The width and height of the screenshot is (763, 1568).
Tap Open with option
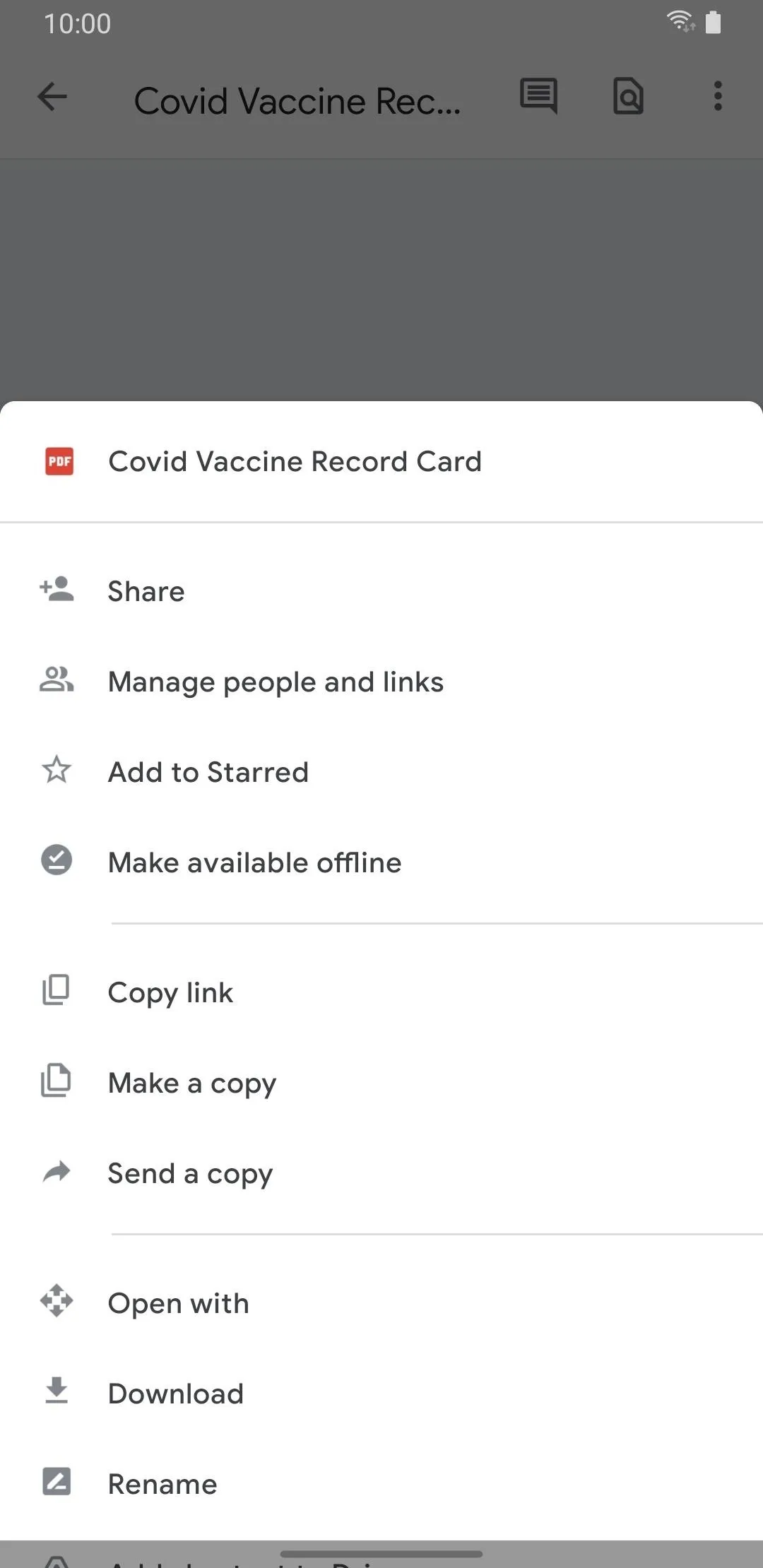click(x=381, y=1302)
